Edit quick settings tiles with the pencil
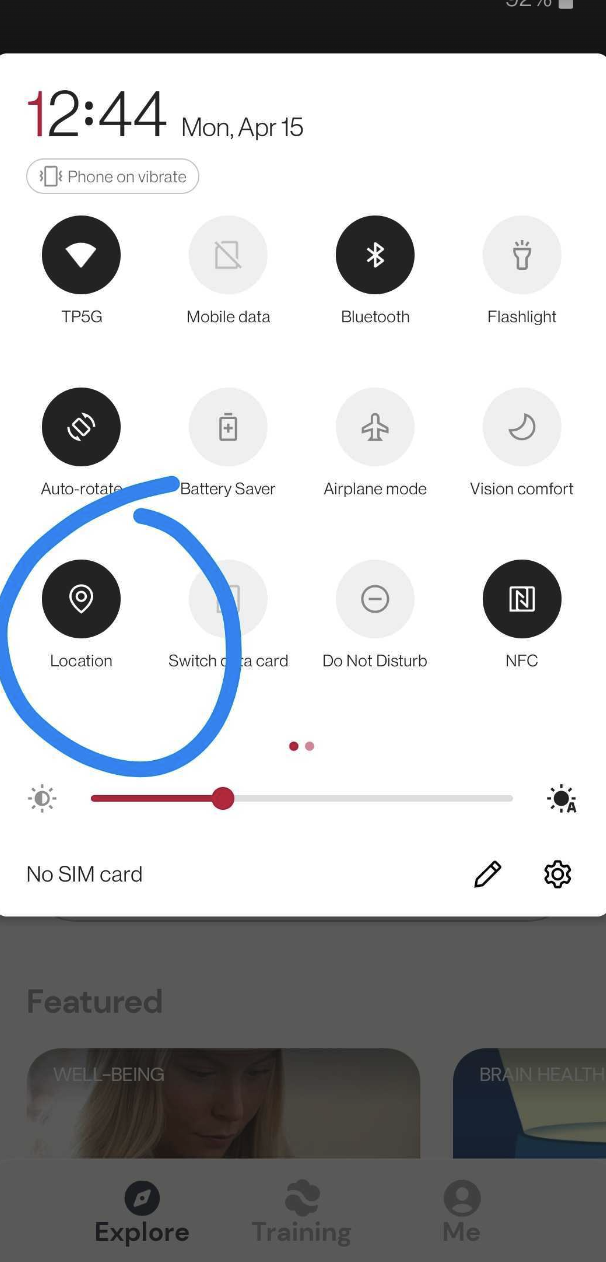This screenshot has width=606, height=1262. pyautogui.click(x=487, y=874)
